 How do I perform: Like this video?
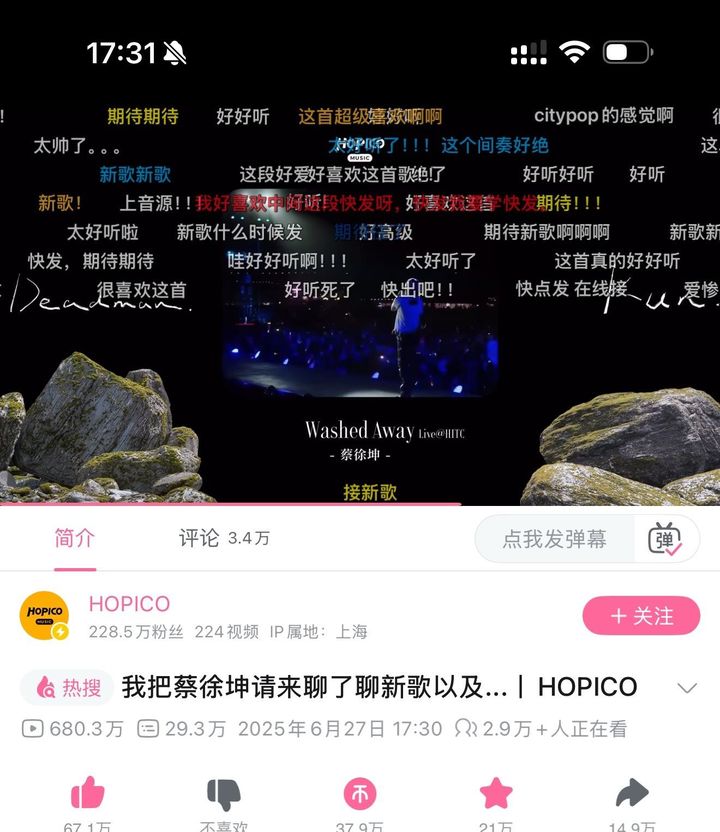[88, 795]
